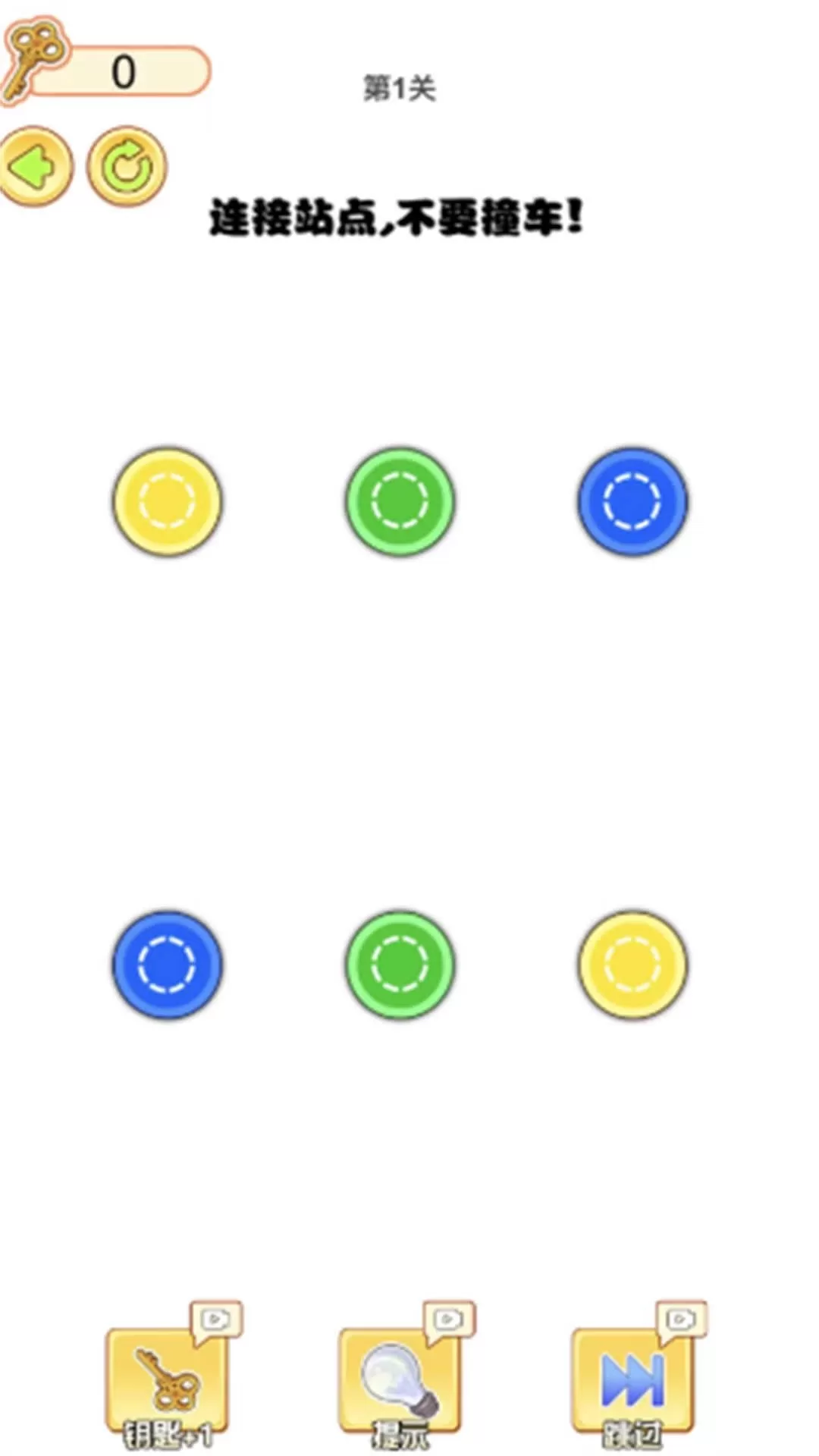The width and height of the screenshot is (819, 1456).
Task: Go back with the green arrow button
Action: (x=35, y=166)
